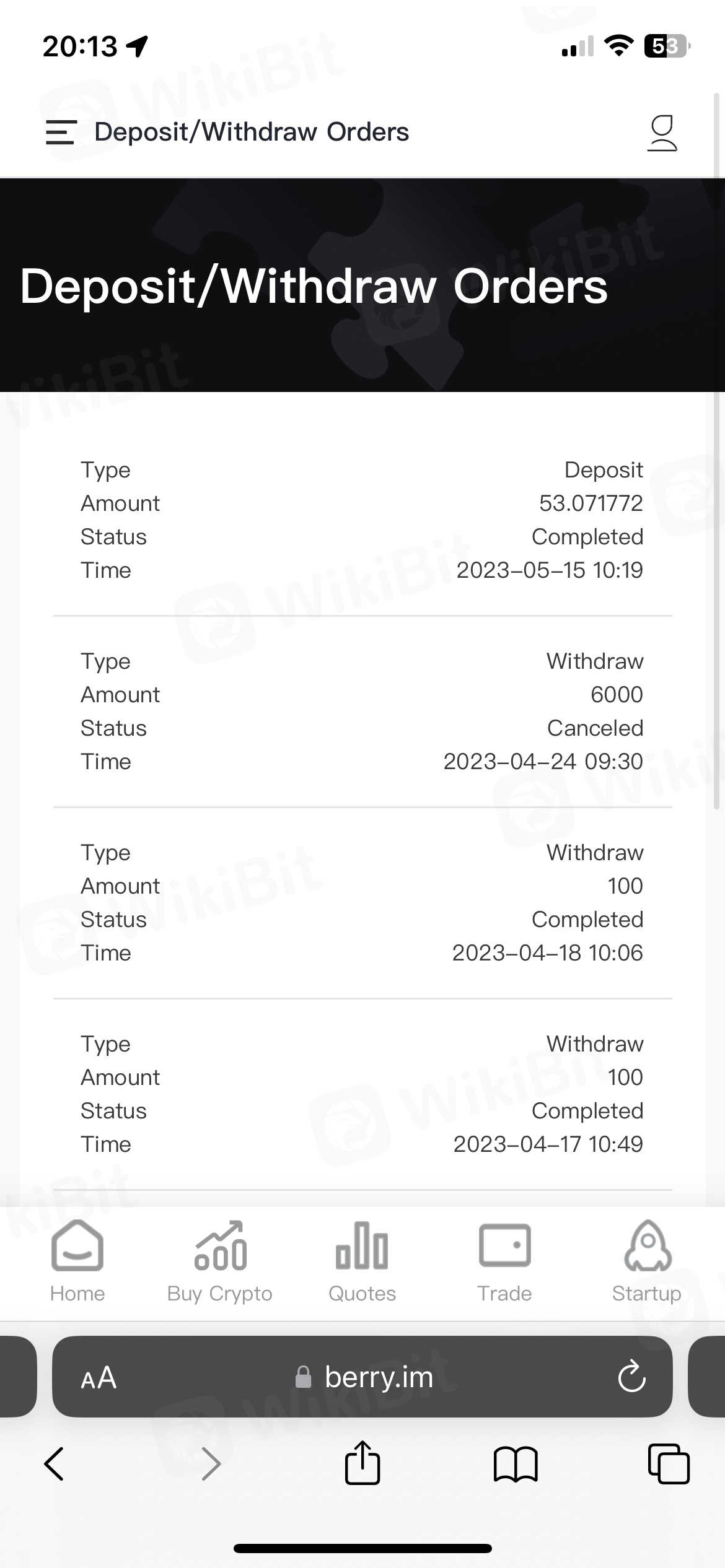725x1568 pixels.
Task: Tap the berry.im address bar
Action: click(x=366, y=1378)
